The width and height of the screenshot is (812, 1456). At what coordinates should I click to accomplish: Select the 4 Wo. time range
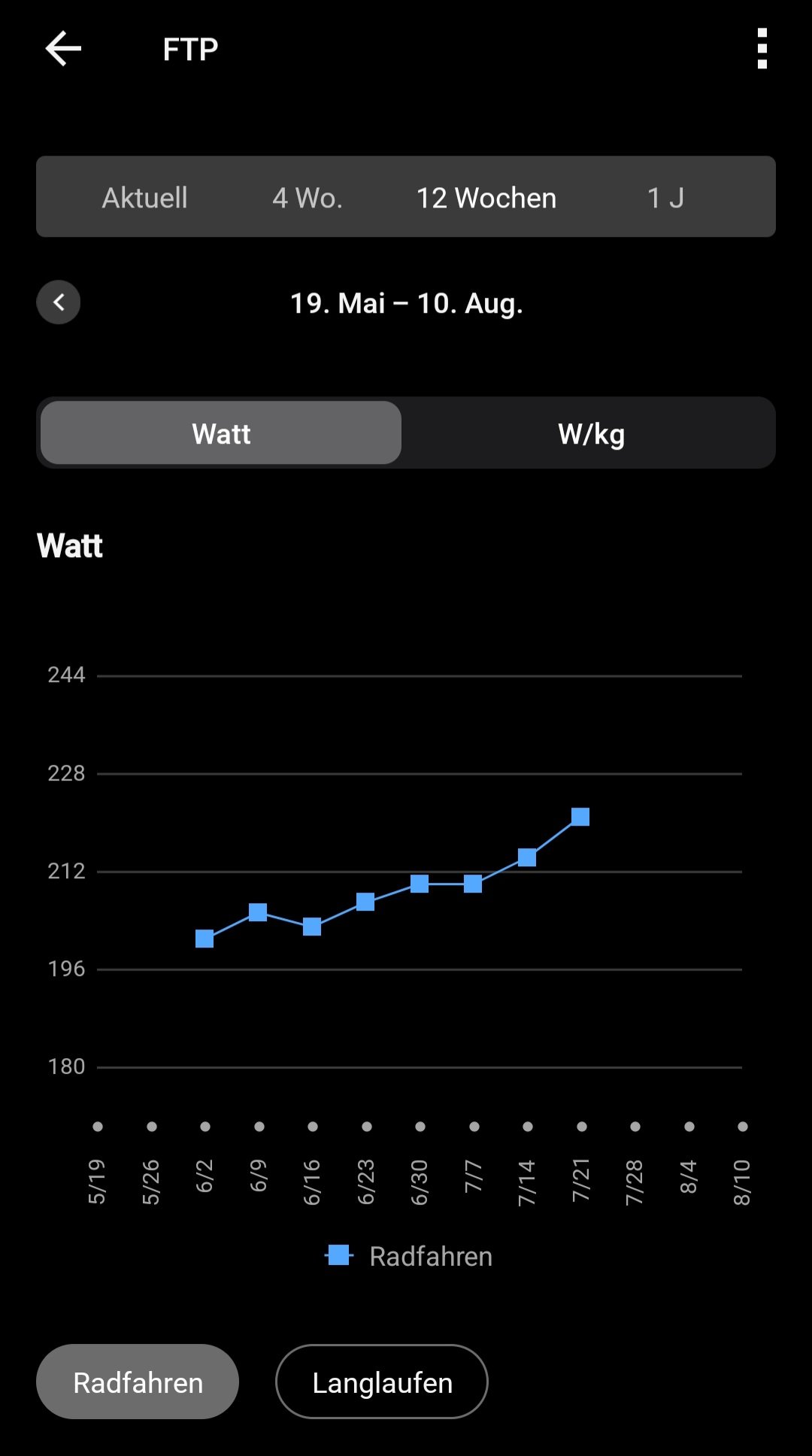click(x=307, y=198)
